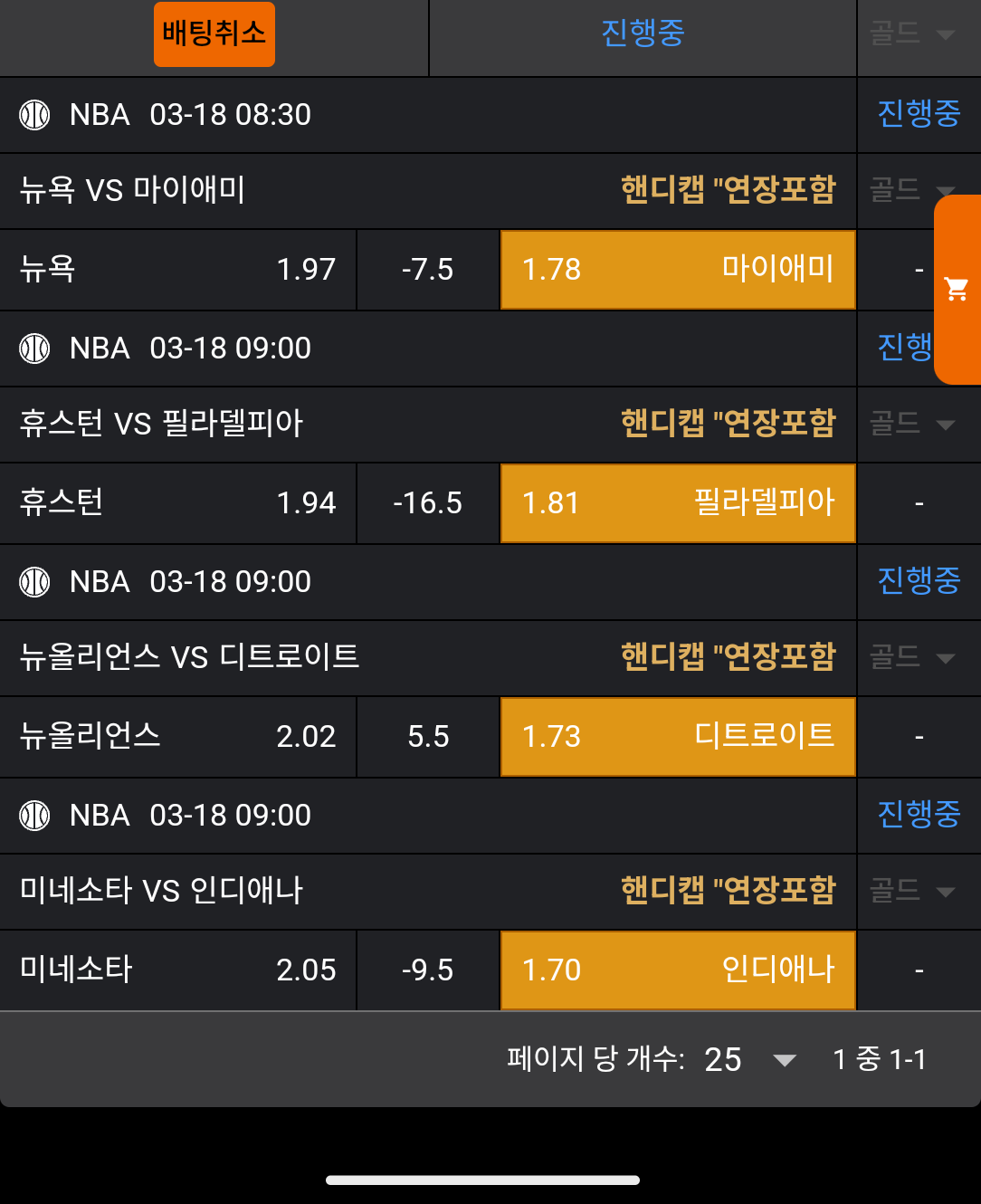
Task: Select 뉴올리언스 at odds 2.02
Action: (178, 737)
